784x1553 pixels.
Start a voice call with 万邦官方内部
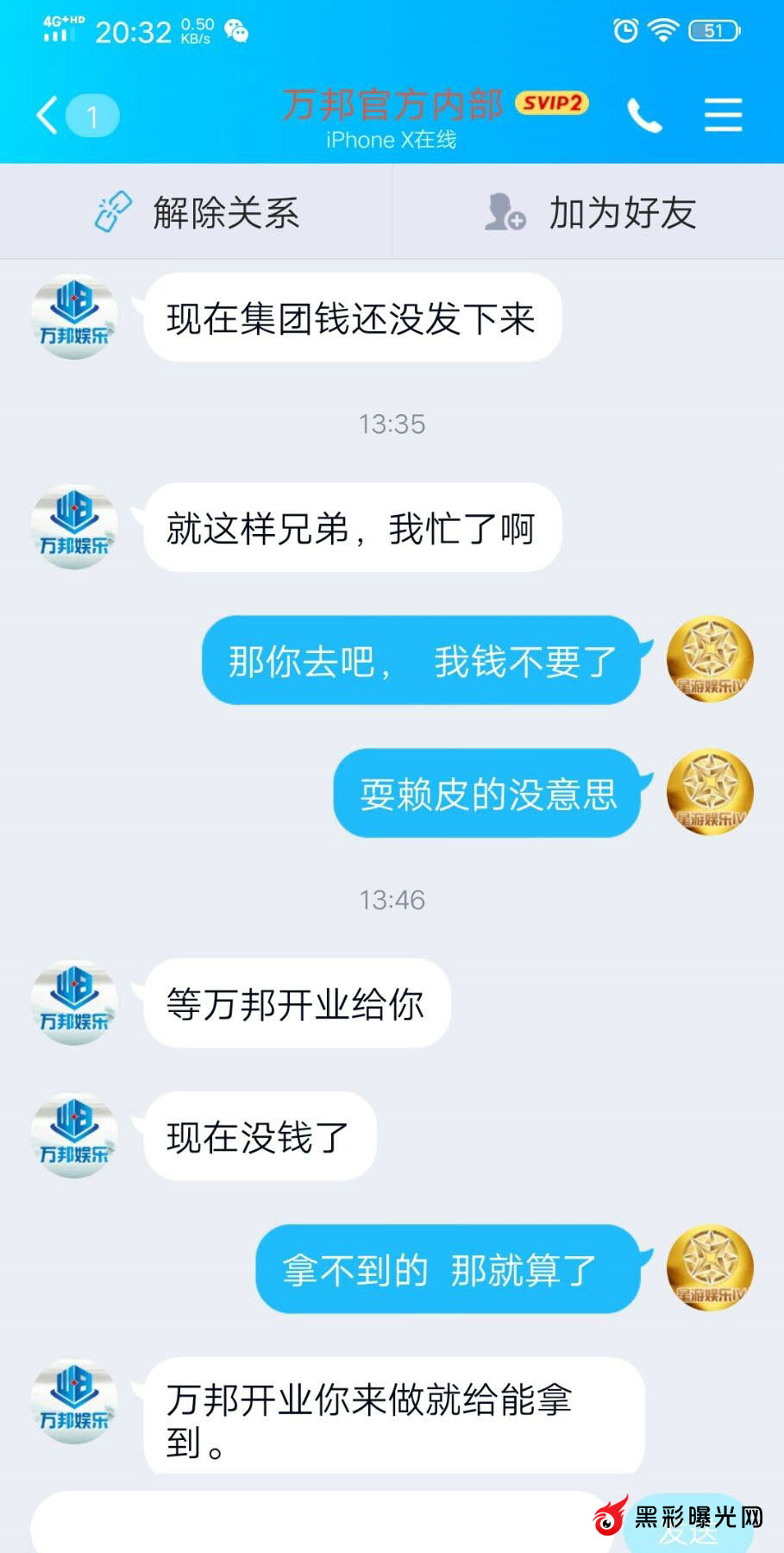click(644, 116)
